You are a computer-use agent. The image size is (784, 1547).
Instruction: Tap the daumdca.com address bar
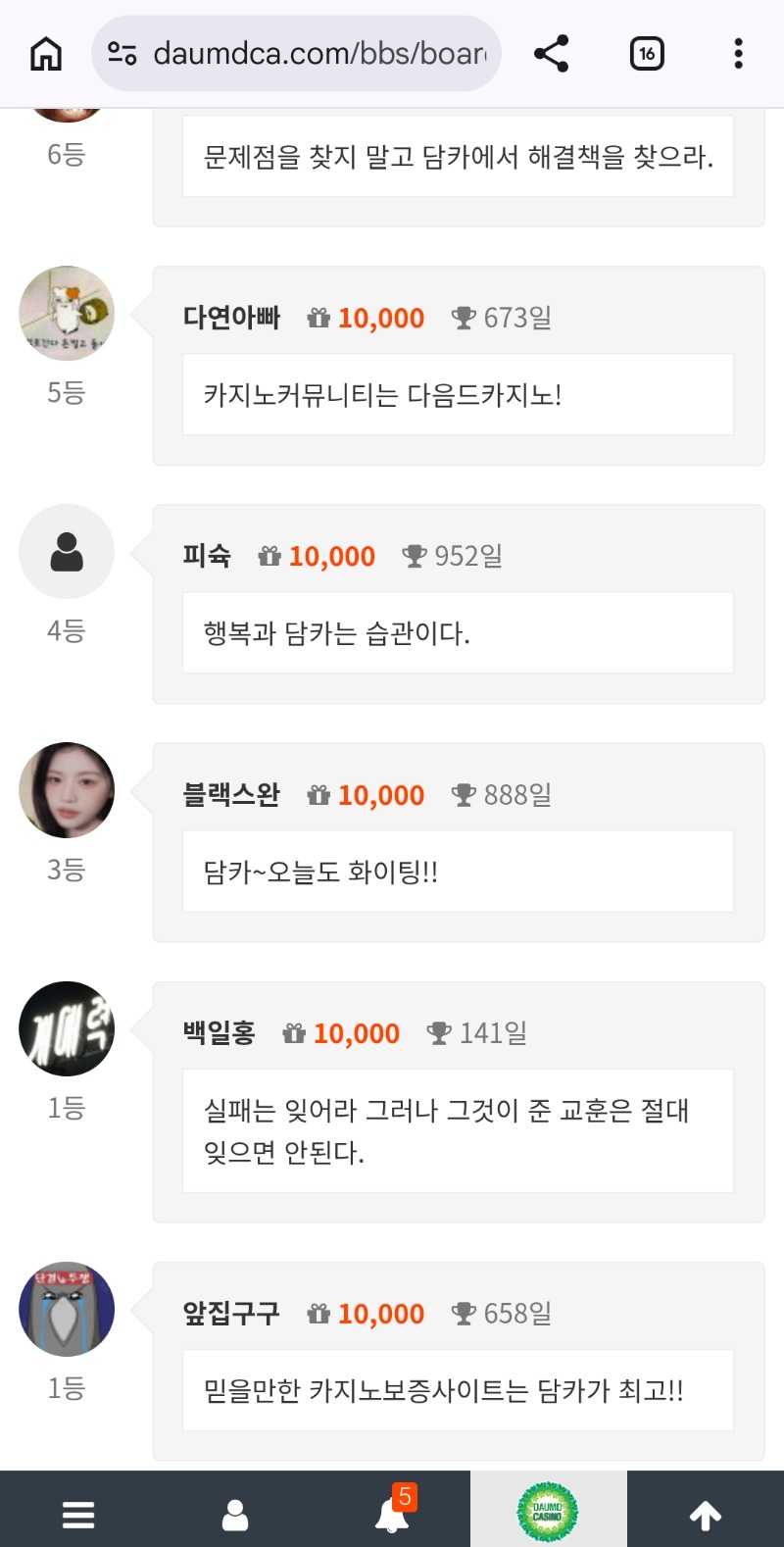coord(296,54)
